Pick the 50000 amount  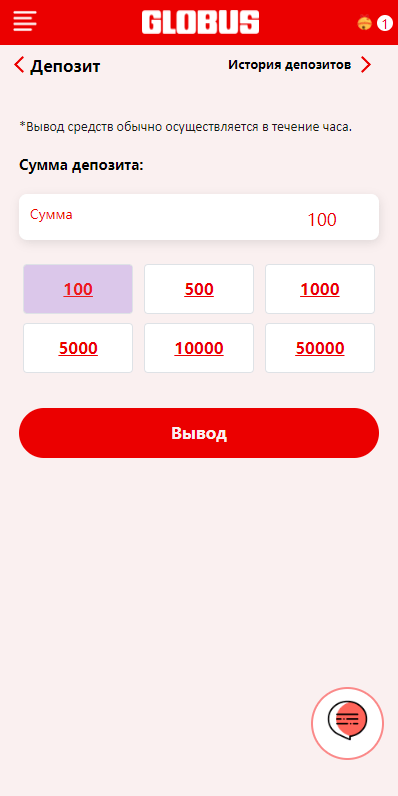pyautogui.click(x=320, y=348)
